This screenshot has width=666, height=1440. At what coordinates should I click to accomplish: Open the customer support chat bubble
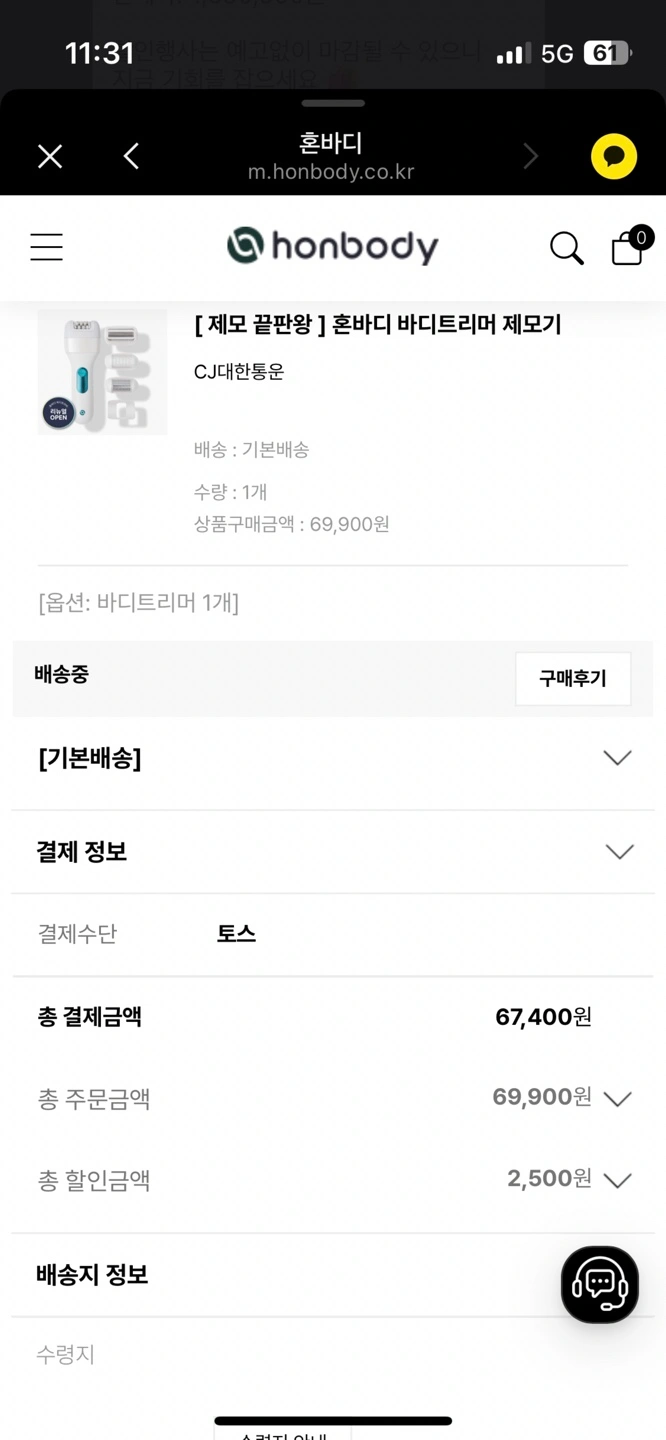[x=600, y=1285]
